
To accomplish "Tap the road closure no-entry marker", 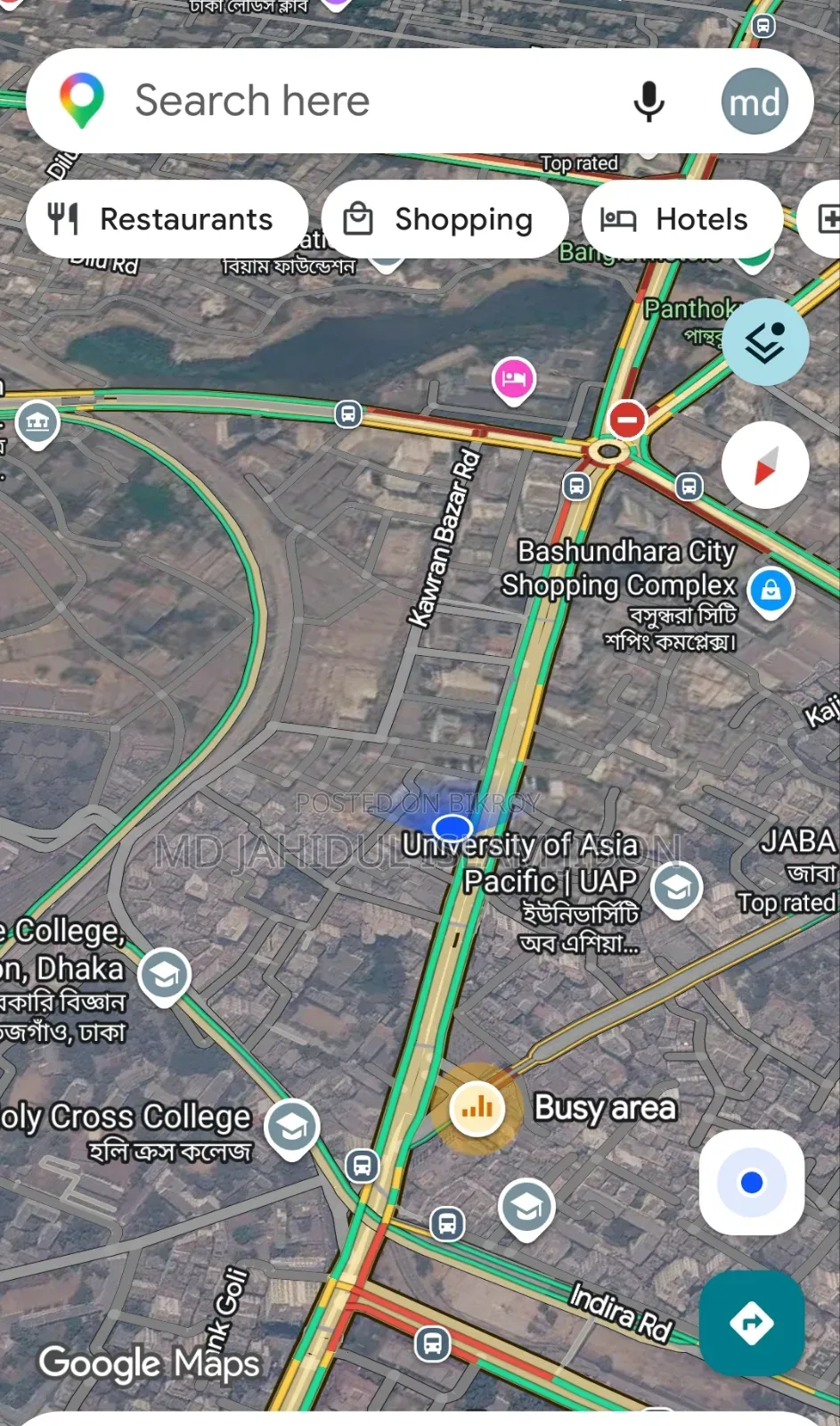I will 627,419.
